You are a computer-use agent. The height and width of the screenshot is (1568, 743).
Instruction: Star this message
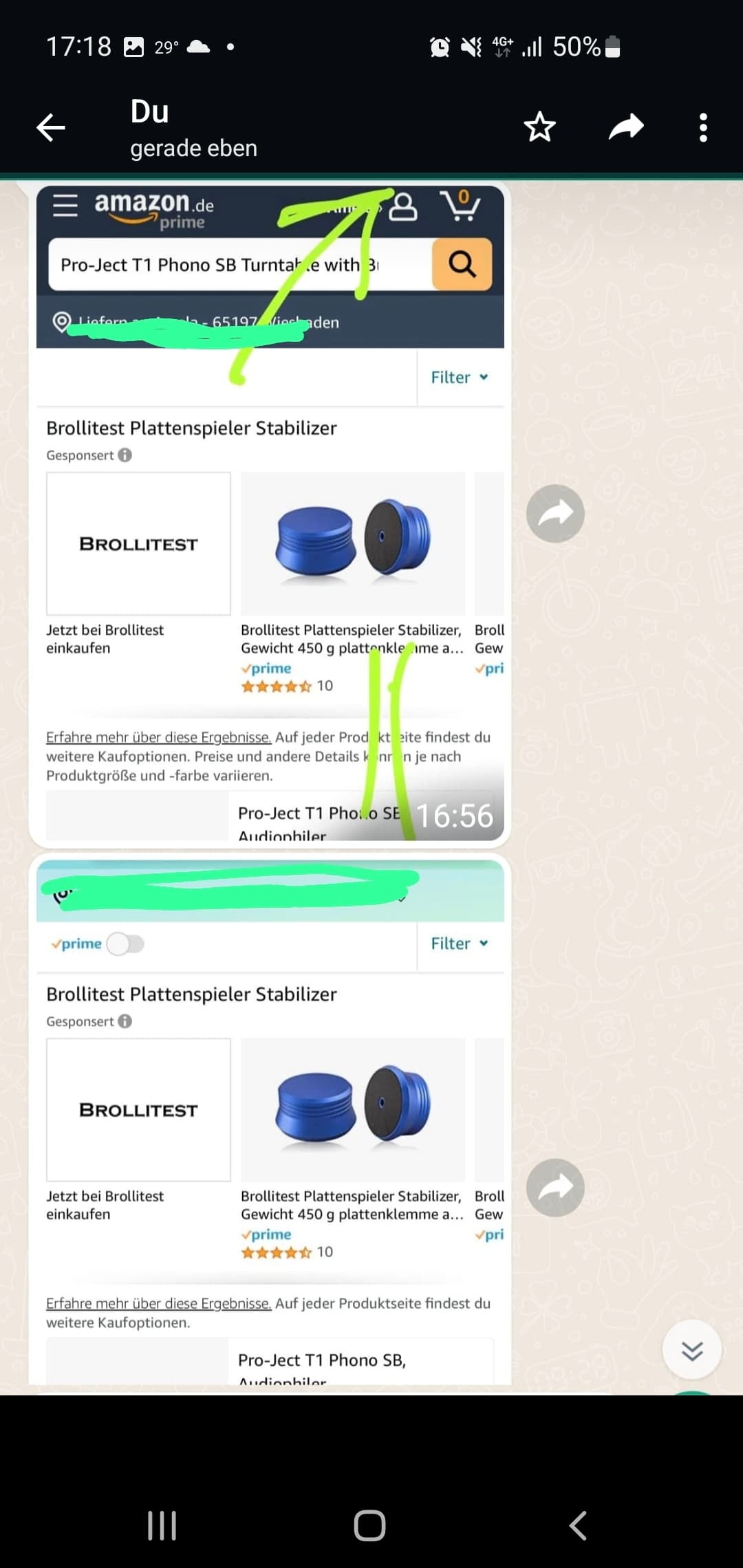[x=539, y=127]
